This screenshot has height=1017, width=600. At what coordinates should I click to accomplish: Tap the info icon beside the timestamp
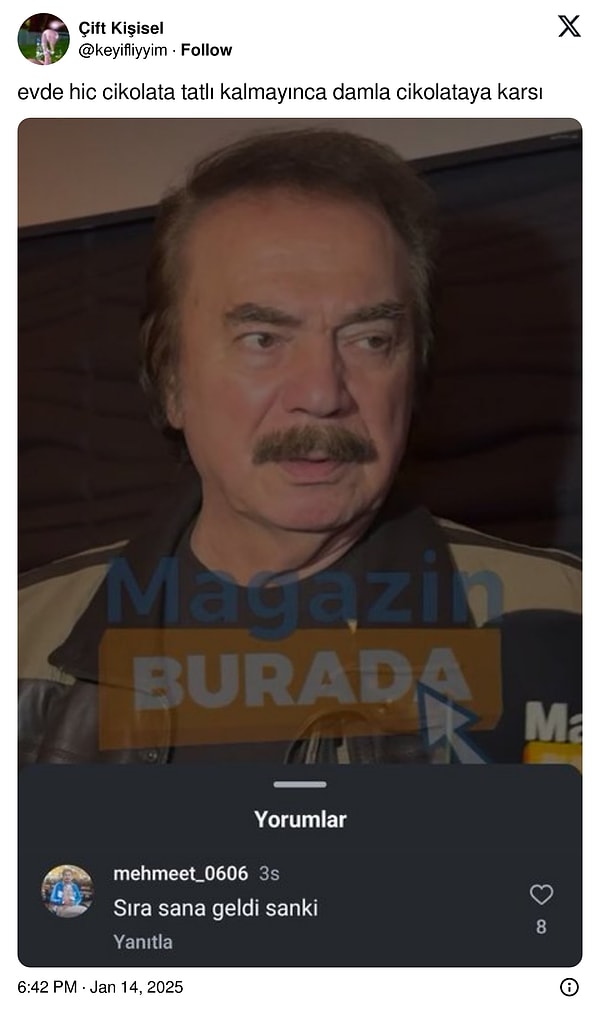click(x=569, y=987)
